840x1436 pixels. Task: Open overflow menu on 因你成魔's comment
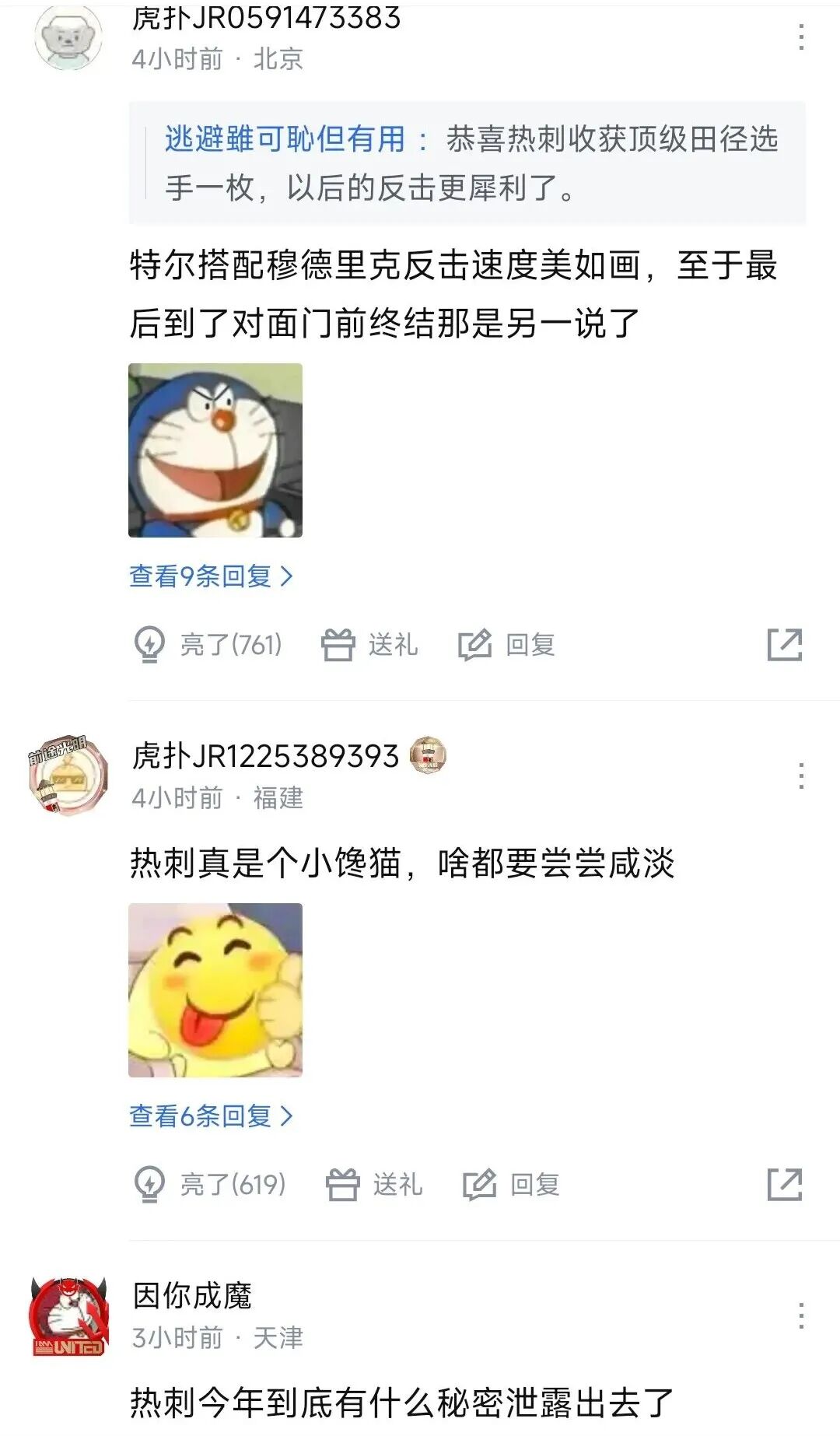pos(801,1315)
